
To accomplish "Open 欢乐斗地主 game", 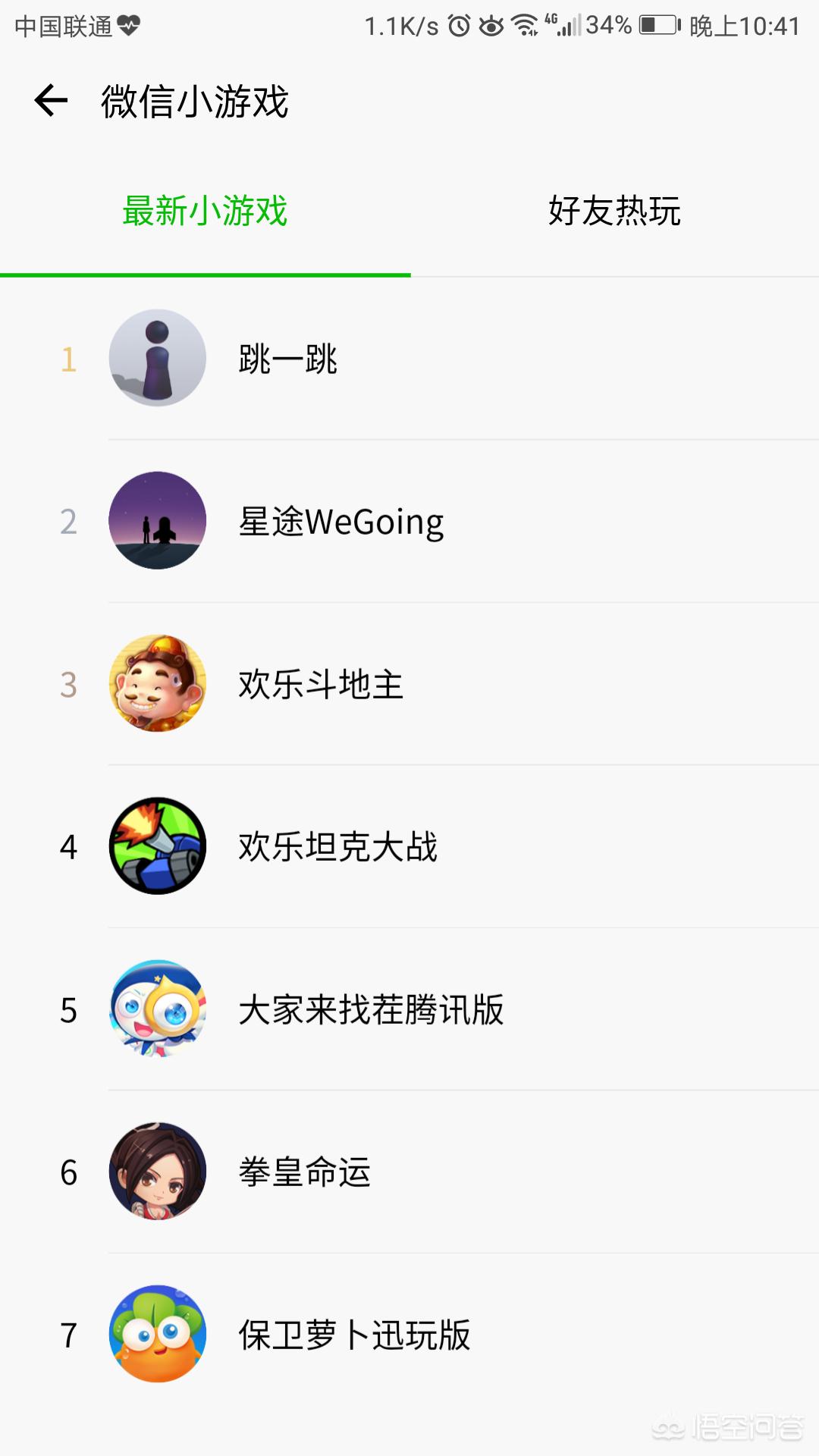I will 320,684.
